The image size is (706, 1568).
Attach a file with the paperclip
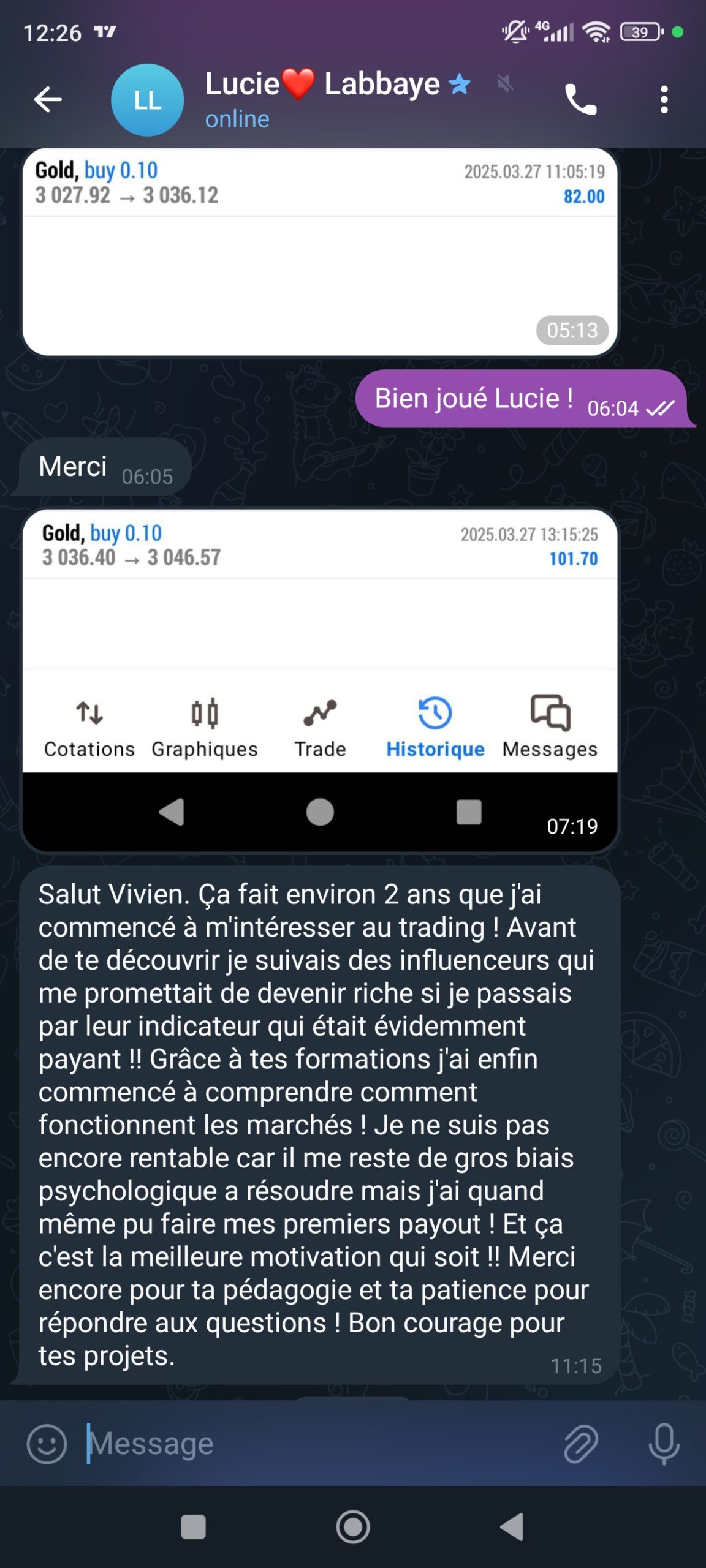580,1444
